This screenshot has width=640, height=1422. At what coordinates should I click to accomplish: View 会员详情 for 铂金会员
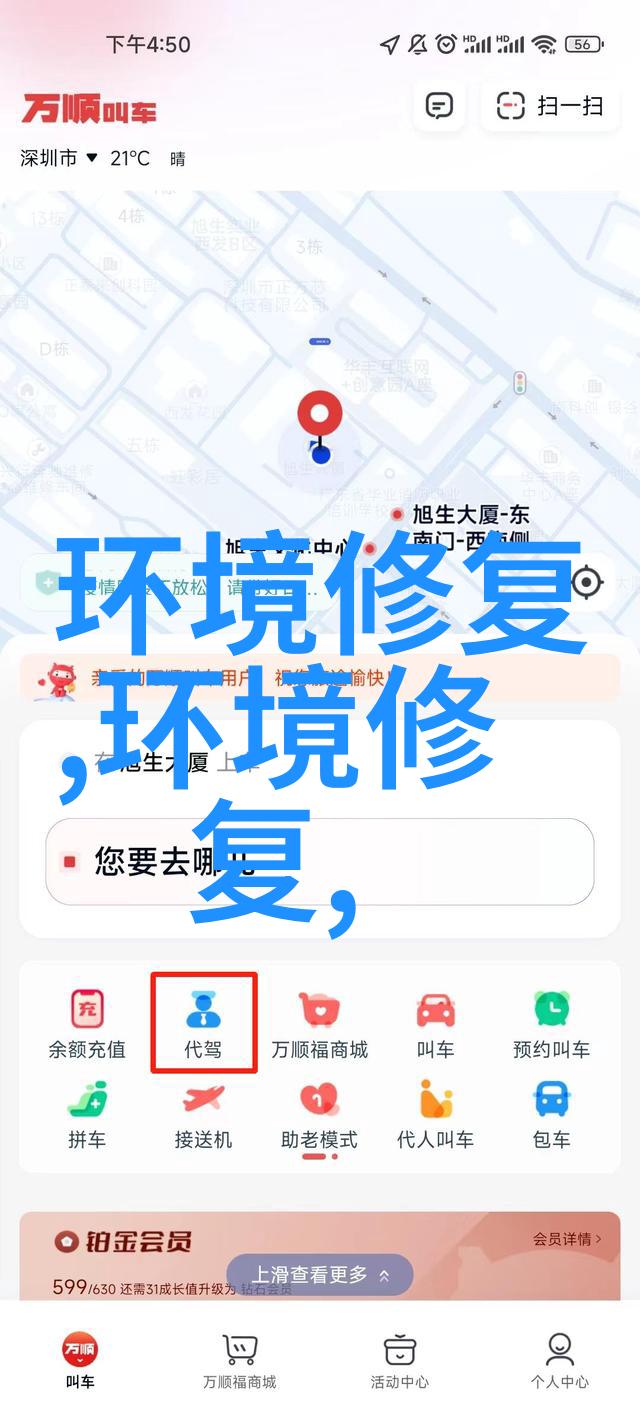pyautogui.click(x=567, y=1239)
